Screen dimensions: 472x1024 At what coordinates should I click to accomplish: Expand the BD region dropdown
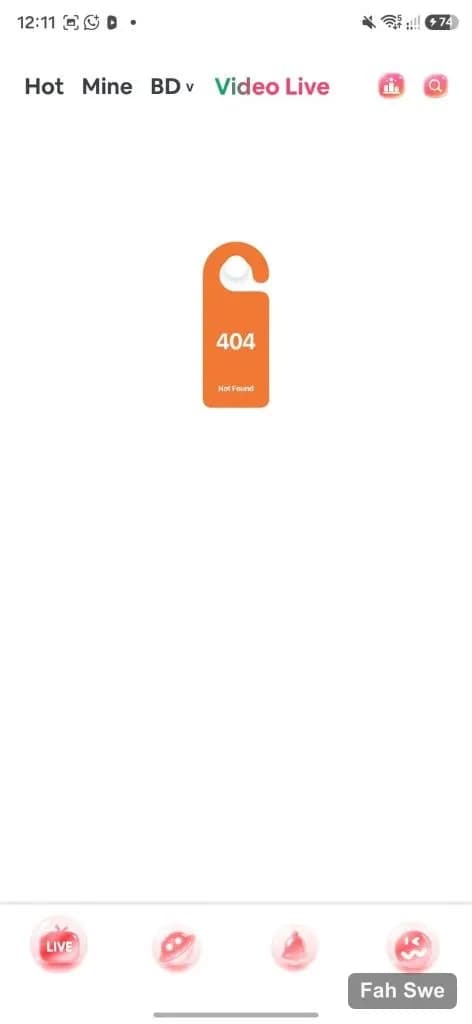pos(172,86)
